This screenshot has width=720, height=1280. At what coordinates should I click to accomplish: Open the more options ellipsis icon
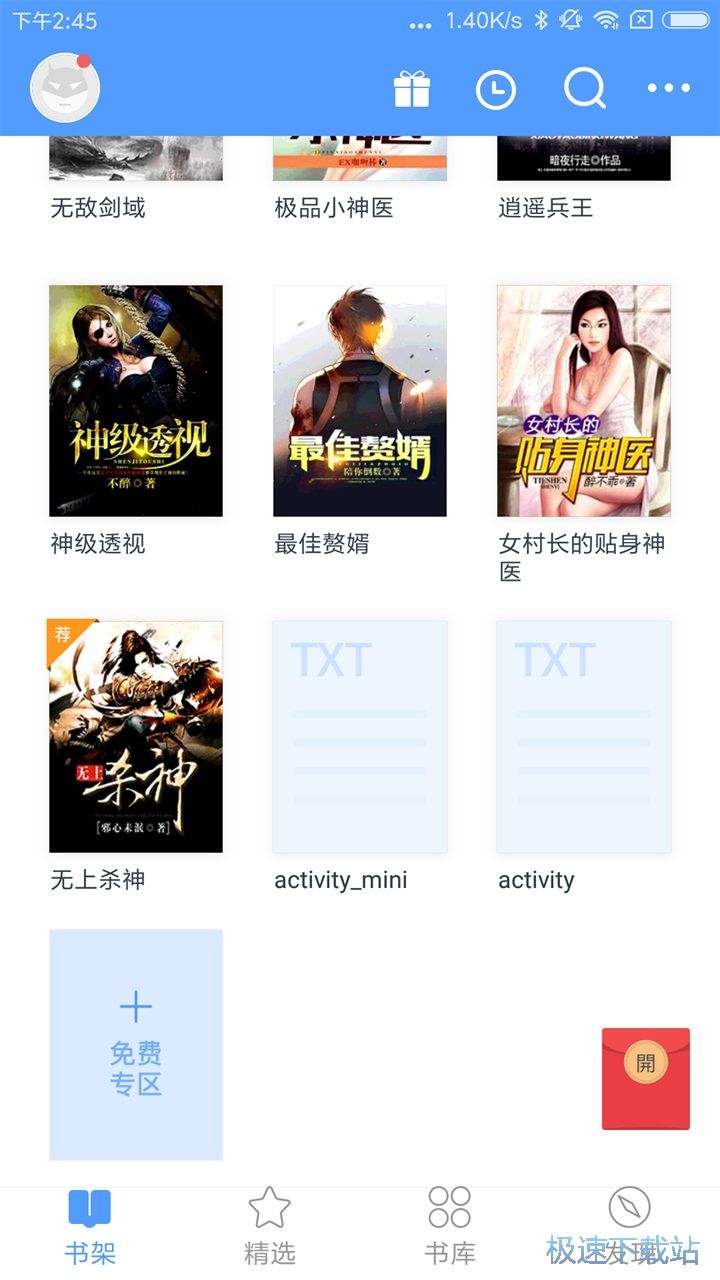[669, 89]
